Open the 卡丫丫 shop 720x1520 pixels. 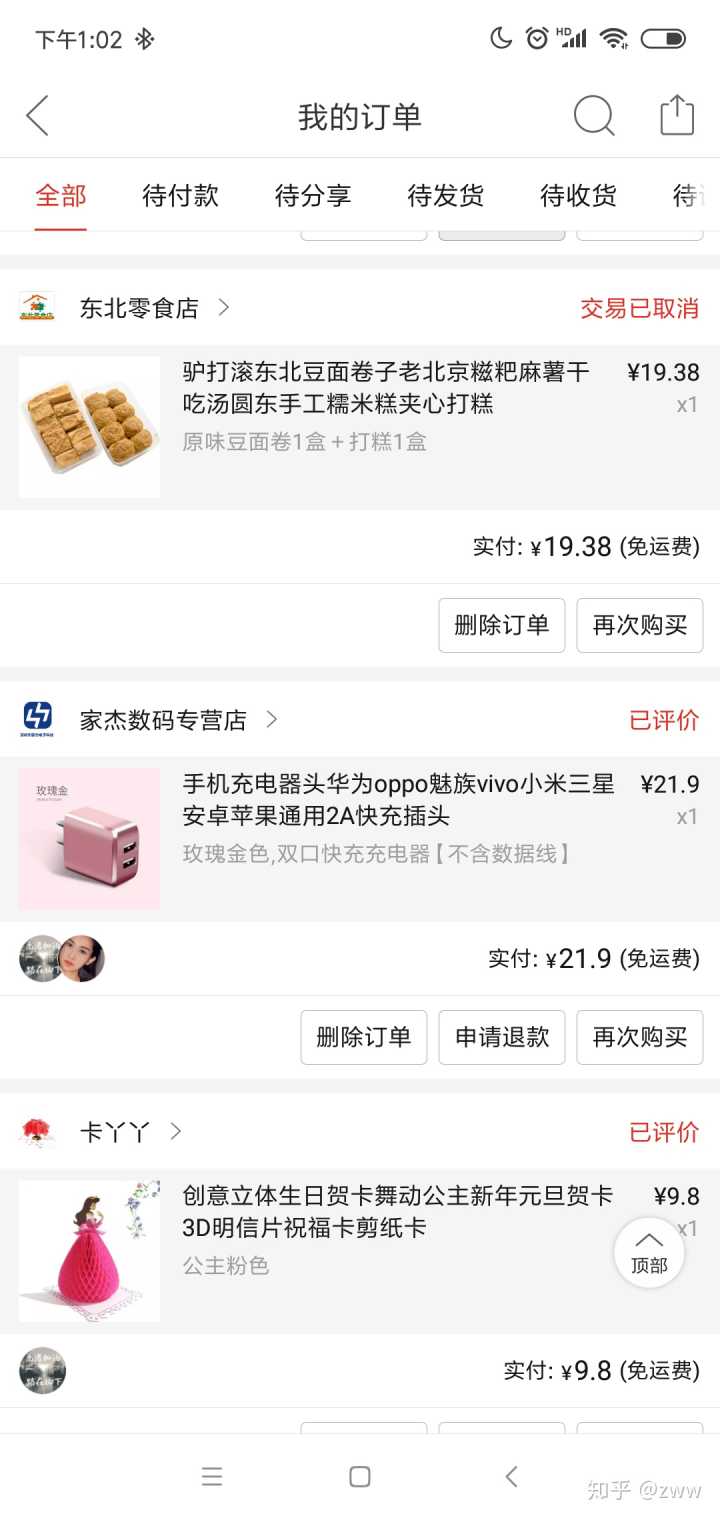pos(115,1132)
